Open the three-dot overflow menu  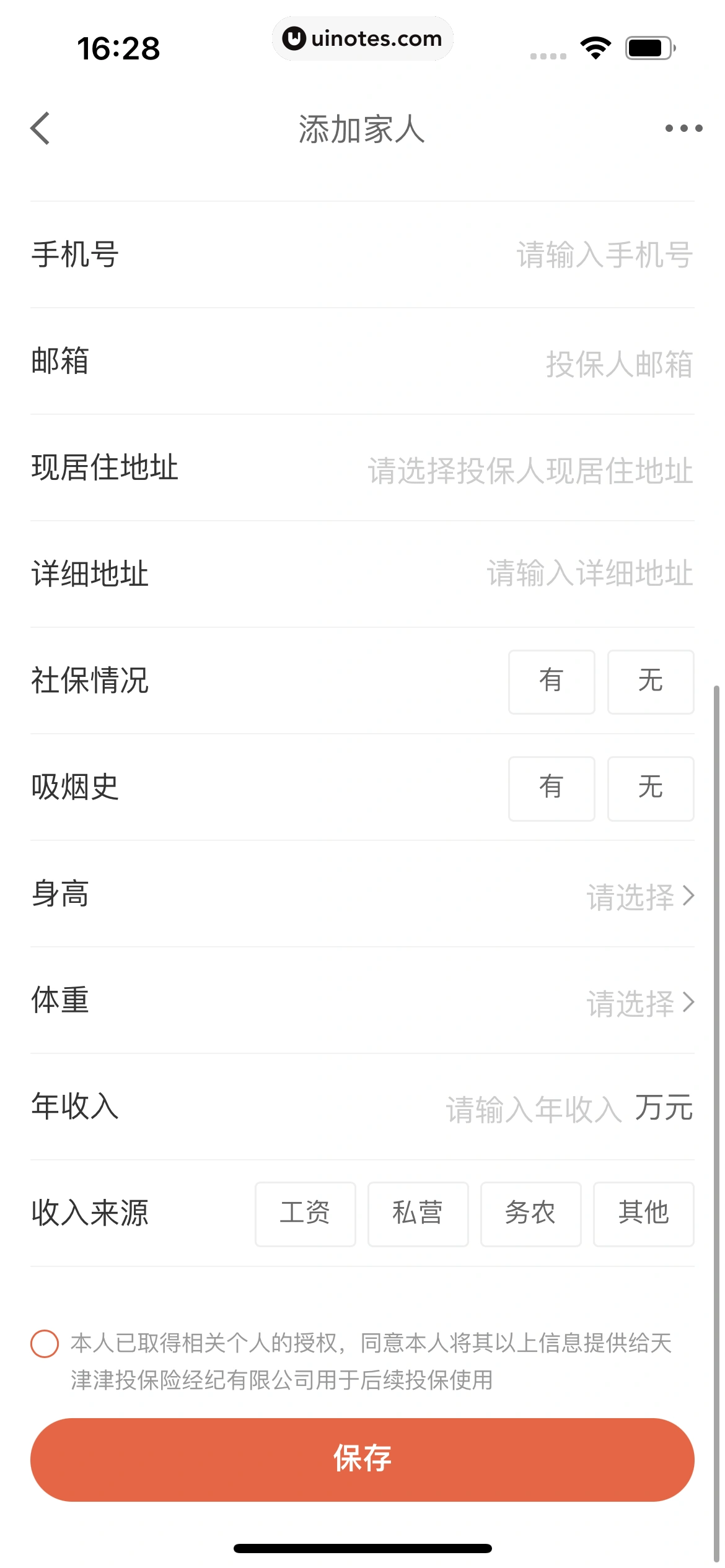click(x=683, y=129)
